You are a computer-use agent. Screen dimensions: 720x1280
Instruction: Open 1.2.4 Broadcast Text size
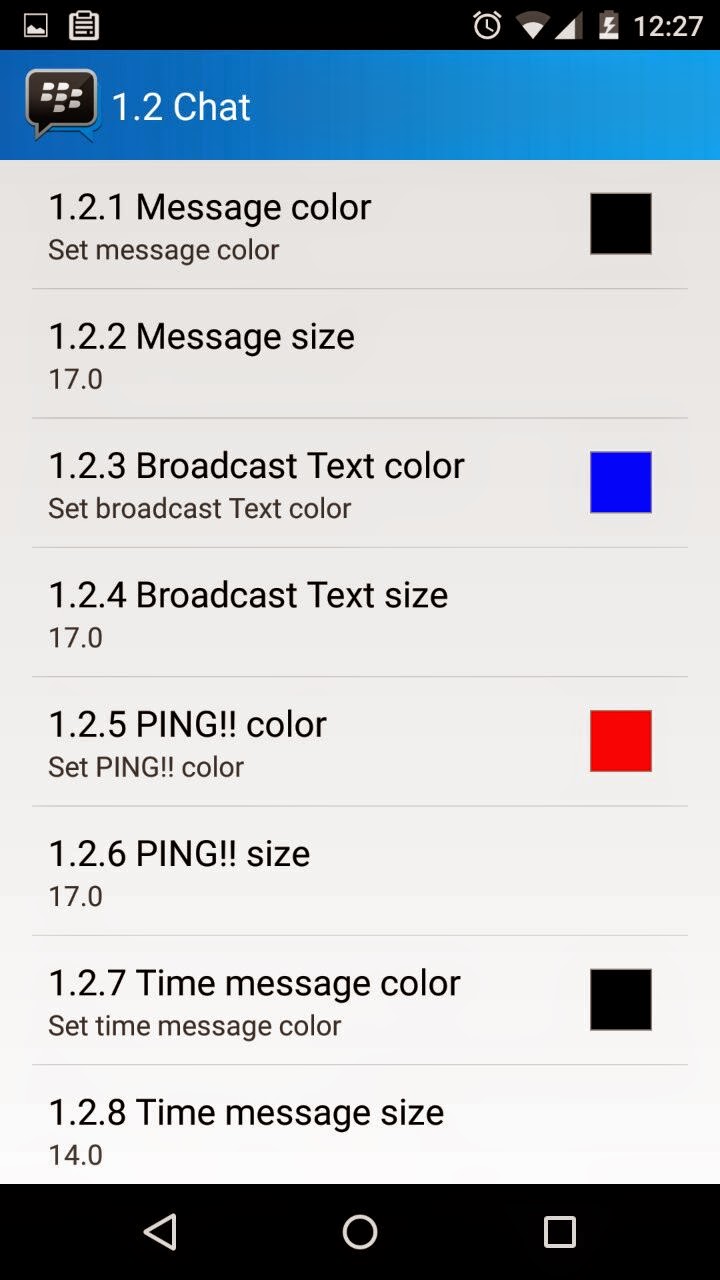(360, 612)
